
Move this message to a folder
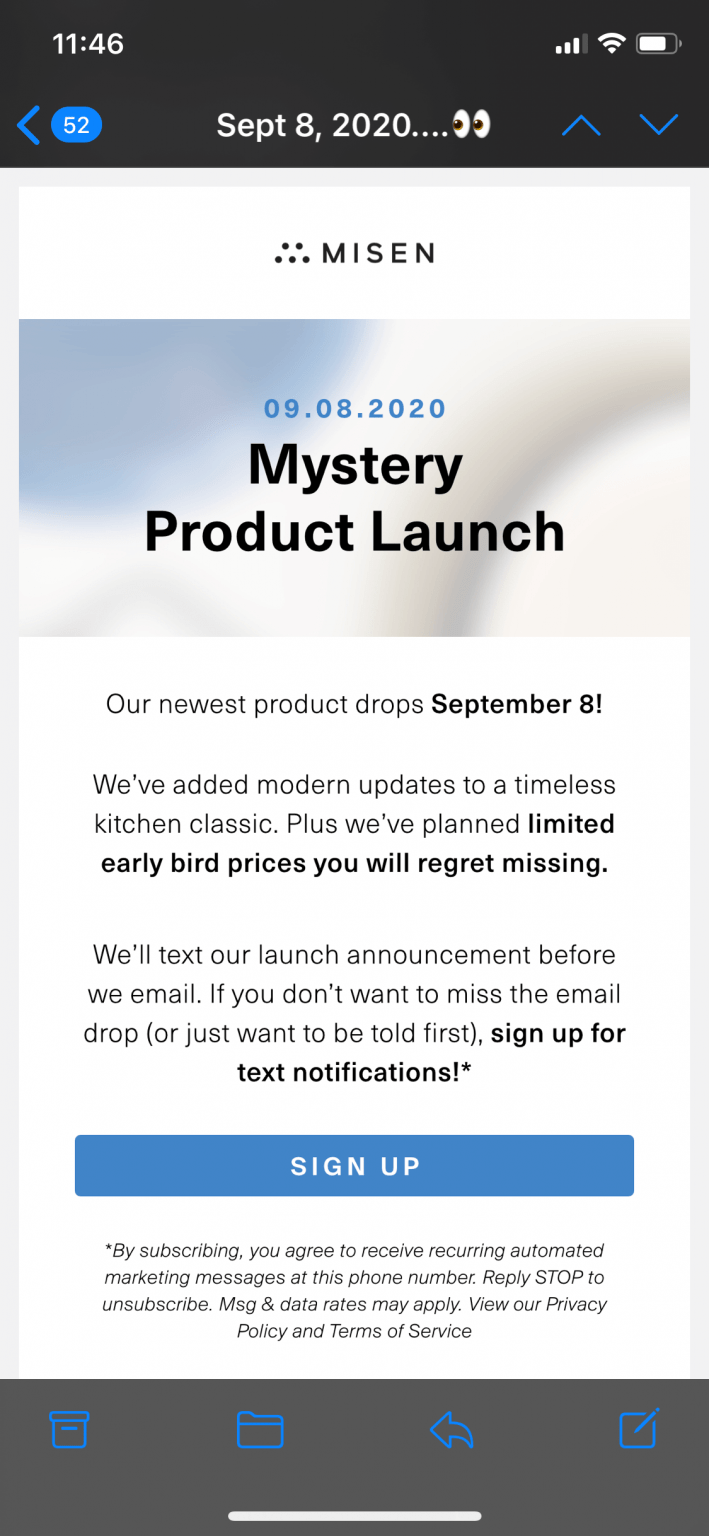point(260,1430)
